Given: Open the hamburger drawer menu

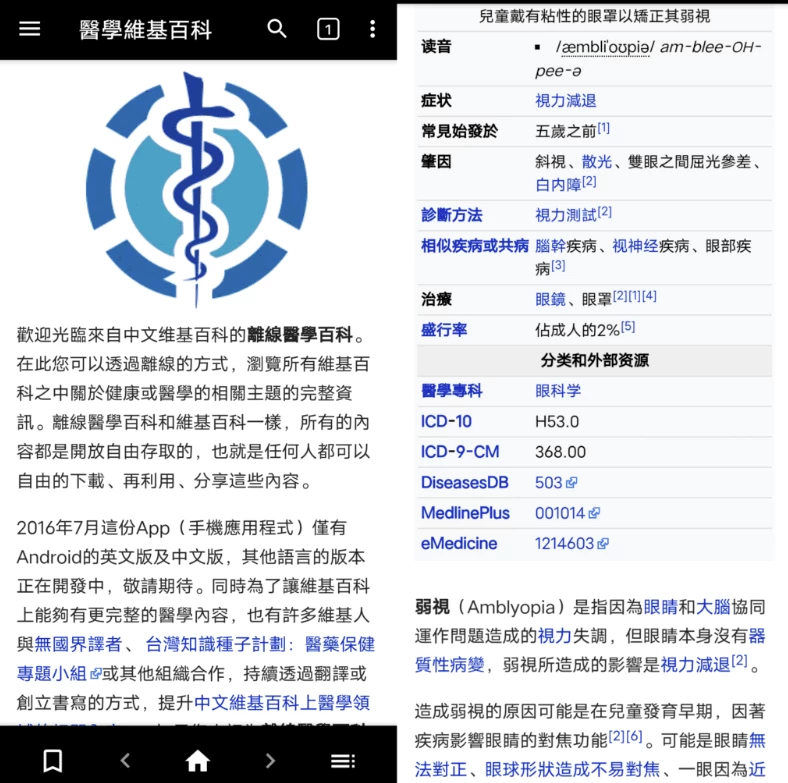Looking at the screenshot, I should [x=30, y=29].
